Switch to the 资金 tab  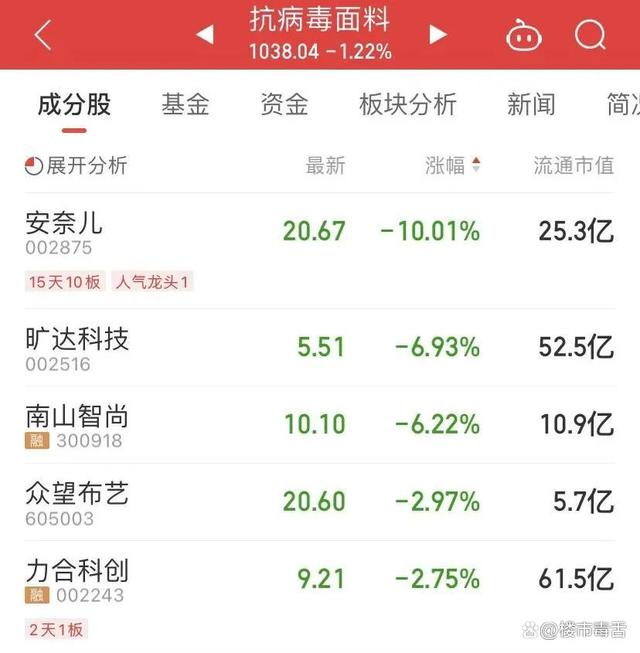coord(284,104)
